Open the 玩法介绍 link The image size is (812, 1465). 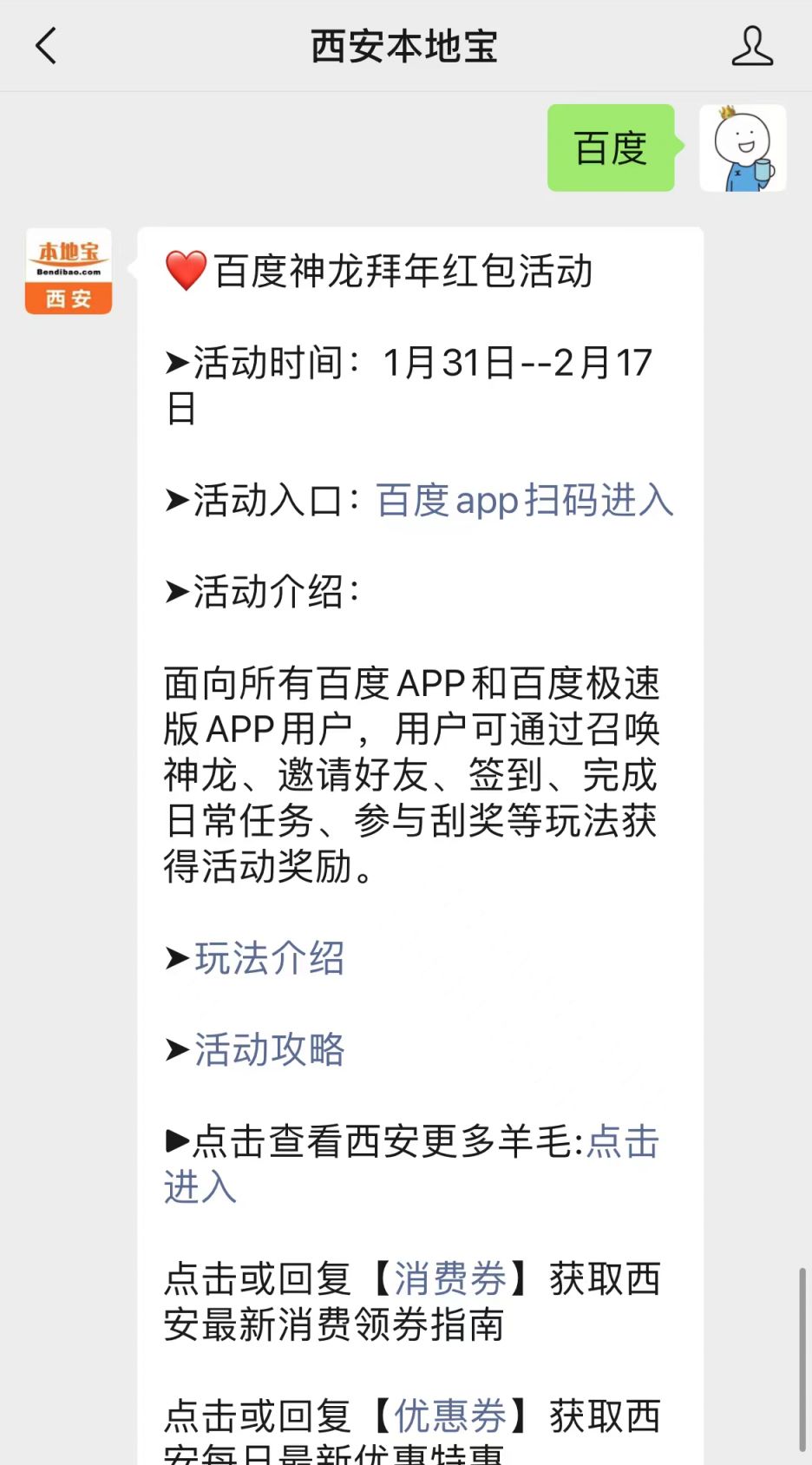[269, 958]
